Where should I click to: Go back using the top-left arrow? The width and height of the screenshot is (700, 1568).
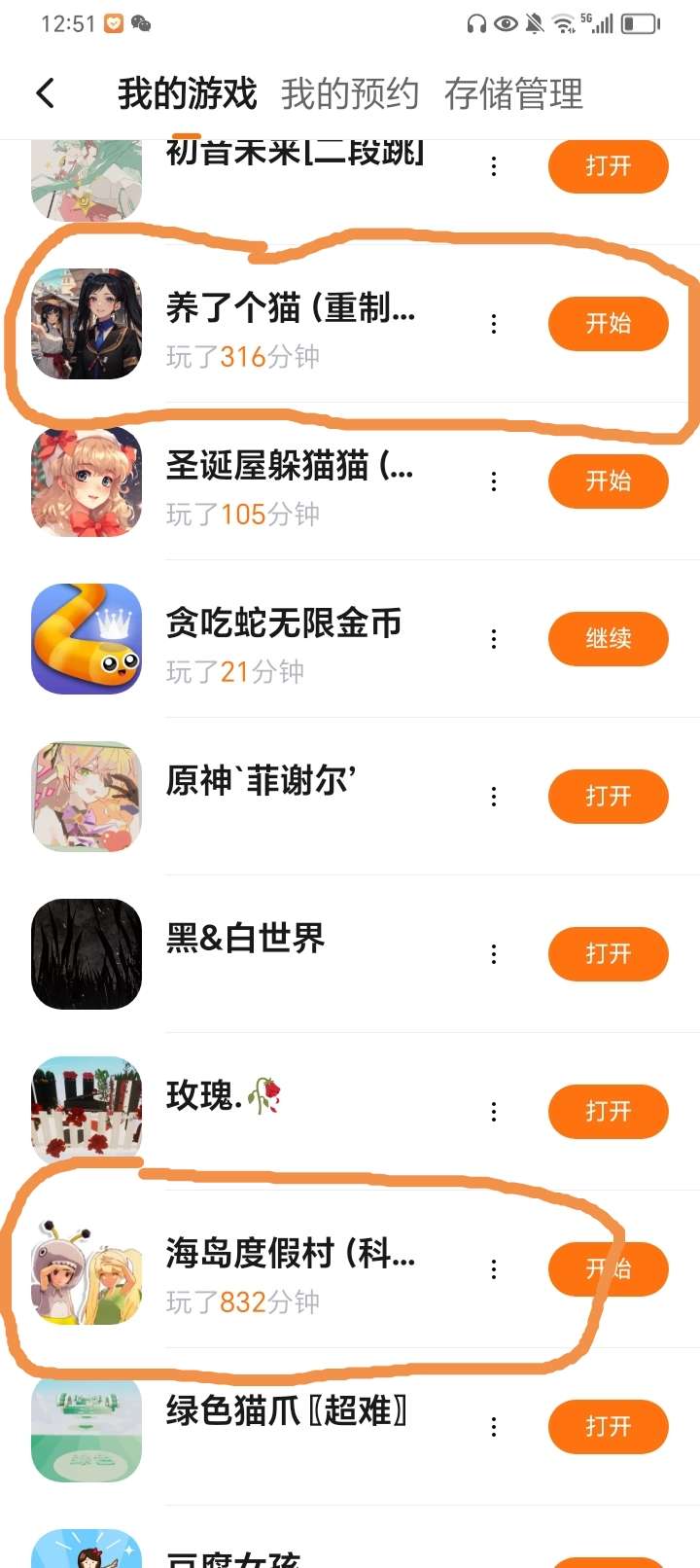(45, 93)
